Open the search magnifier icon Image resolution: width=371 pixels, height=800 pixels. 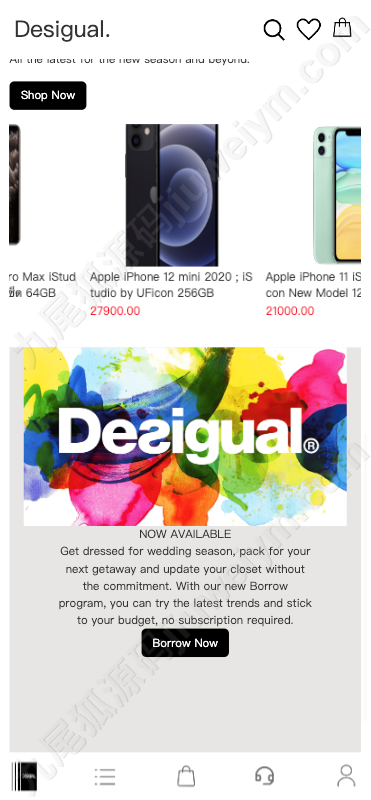click(x=274, y=30)
